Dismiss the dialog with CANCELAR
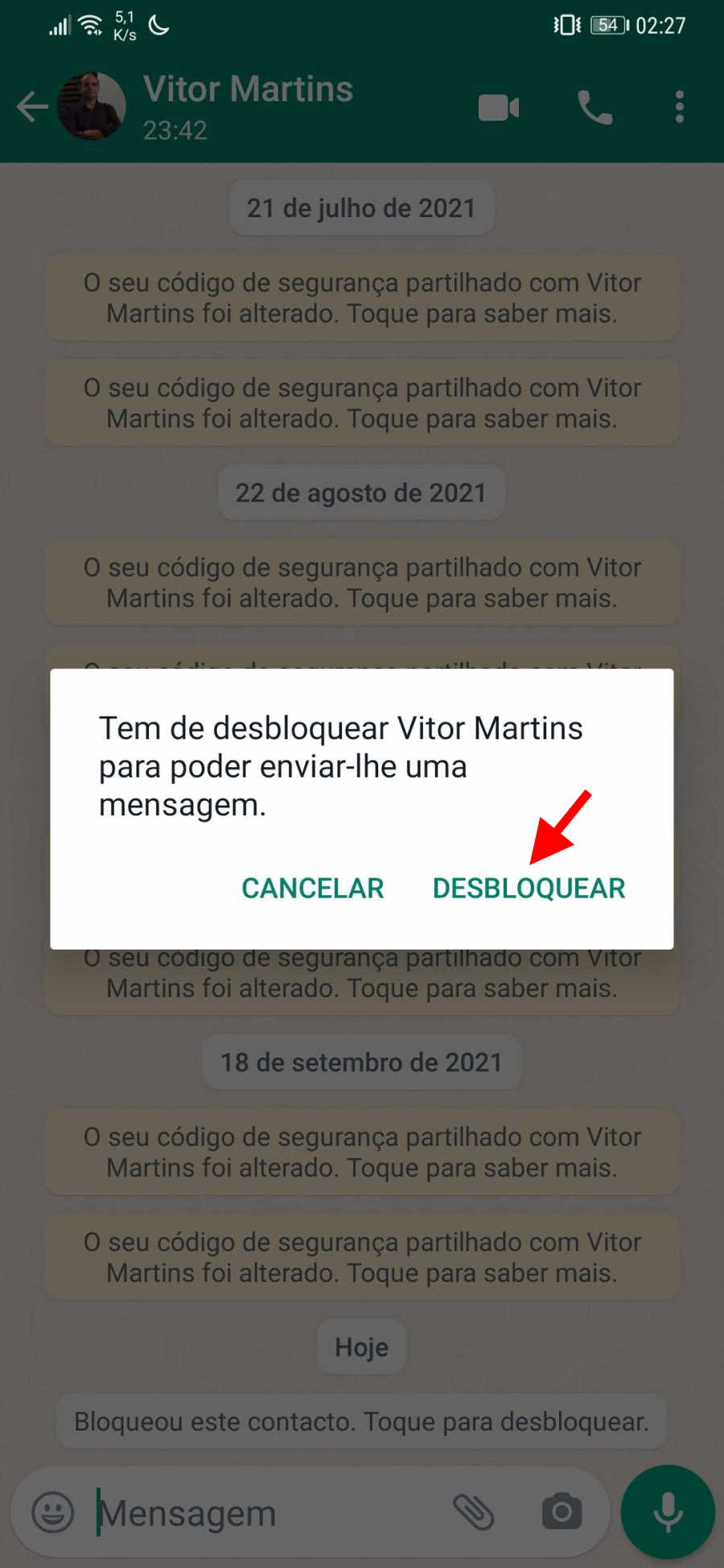The width and height of the screenshot is (724, 1568). 313,889
